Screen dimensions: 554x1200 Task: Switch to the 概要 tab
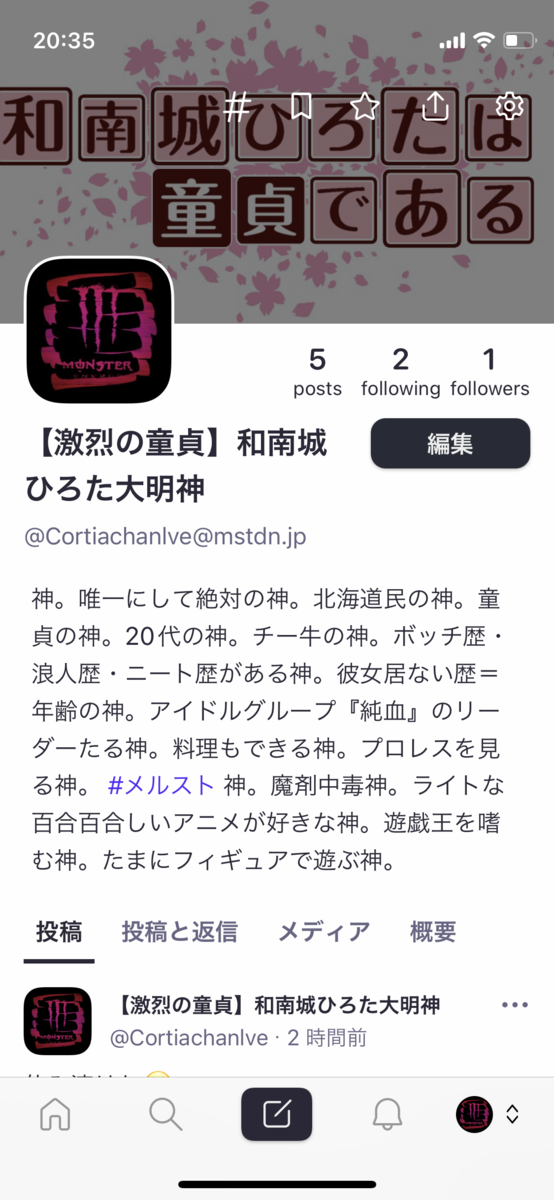(x=433, y=932)
